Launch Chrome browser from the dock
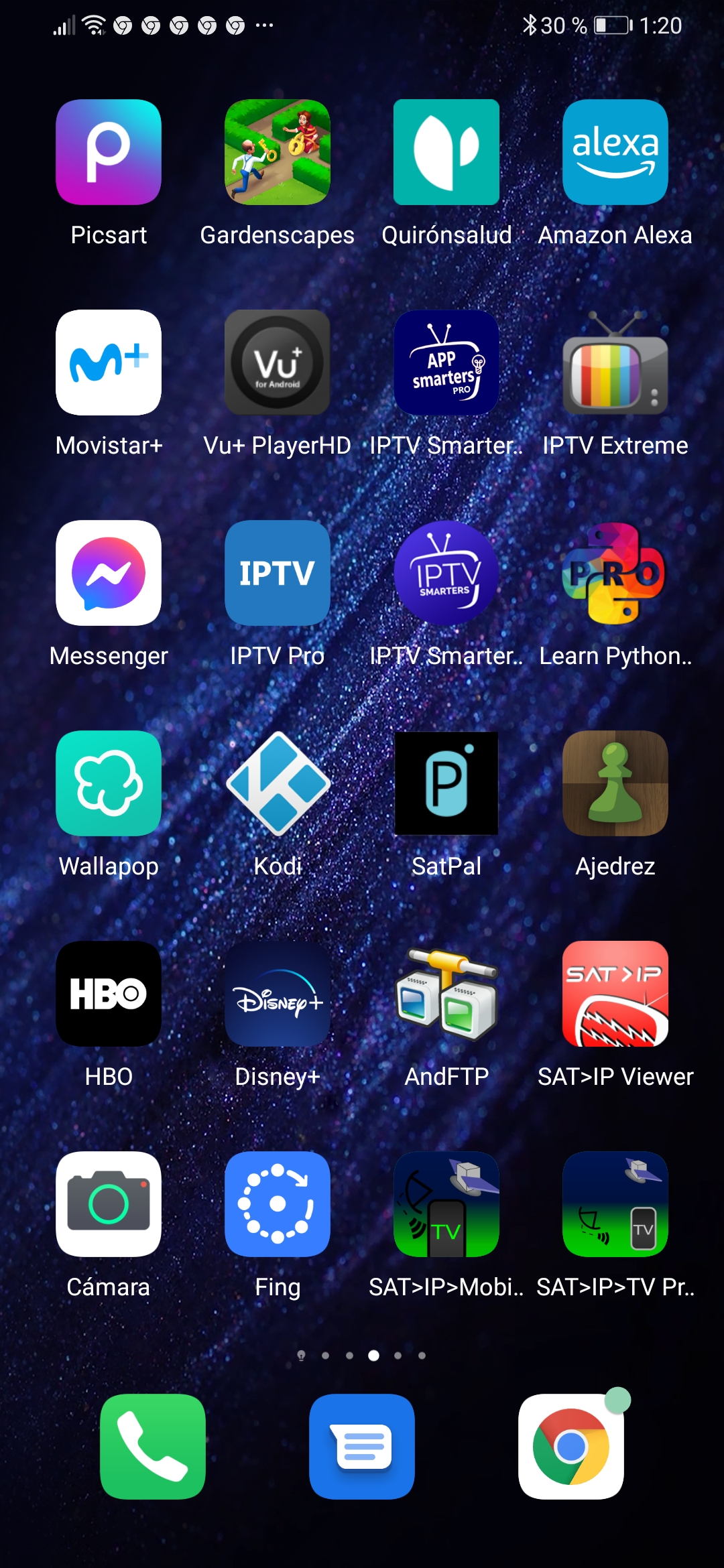 tap(571, 1447)
